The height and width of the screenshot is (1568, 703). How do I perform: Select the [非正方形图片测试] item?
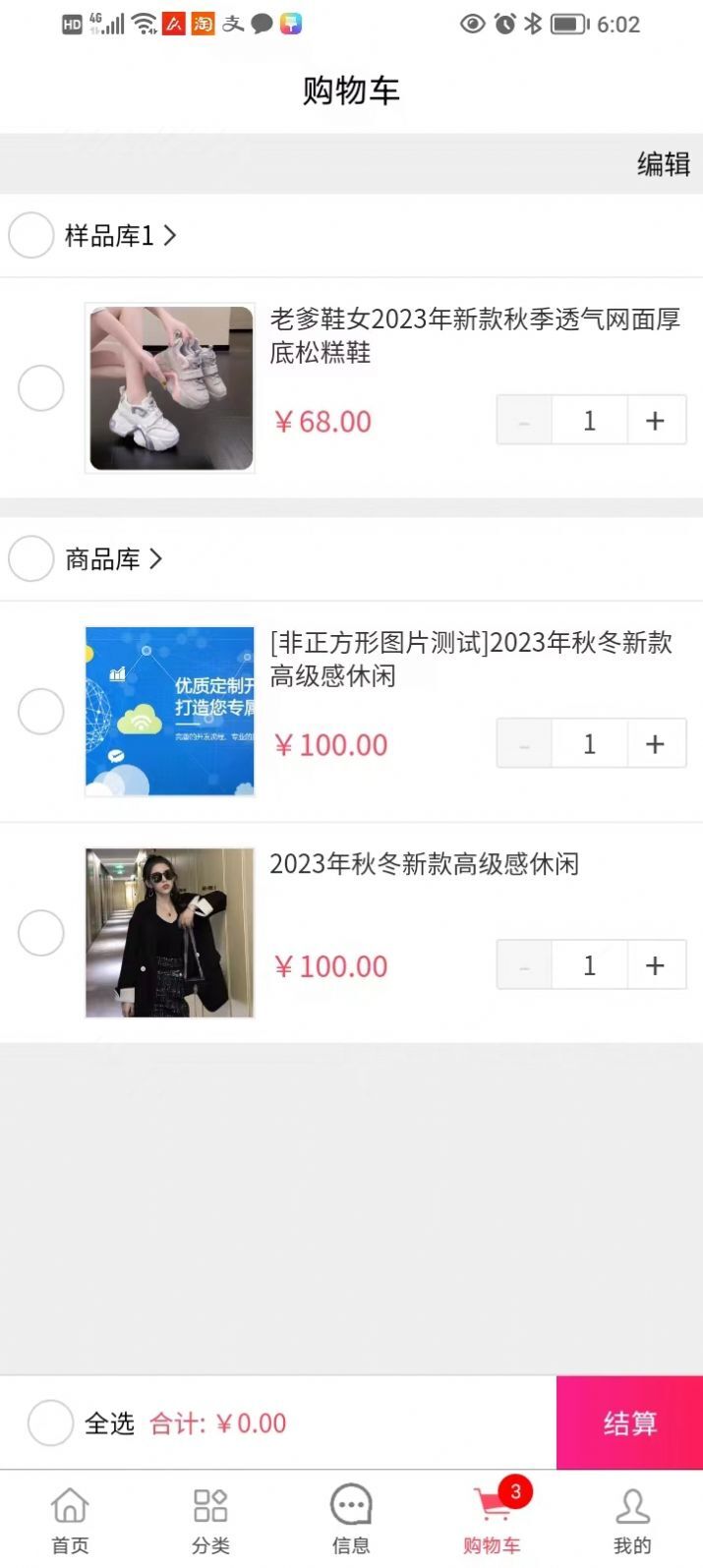point(41,712)
